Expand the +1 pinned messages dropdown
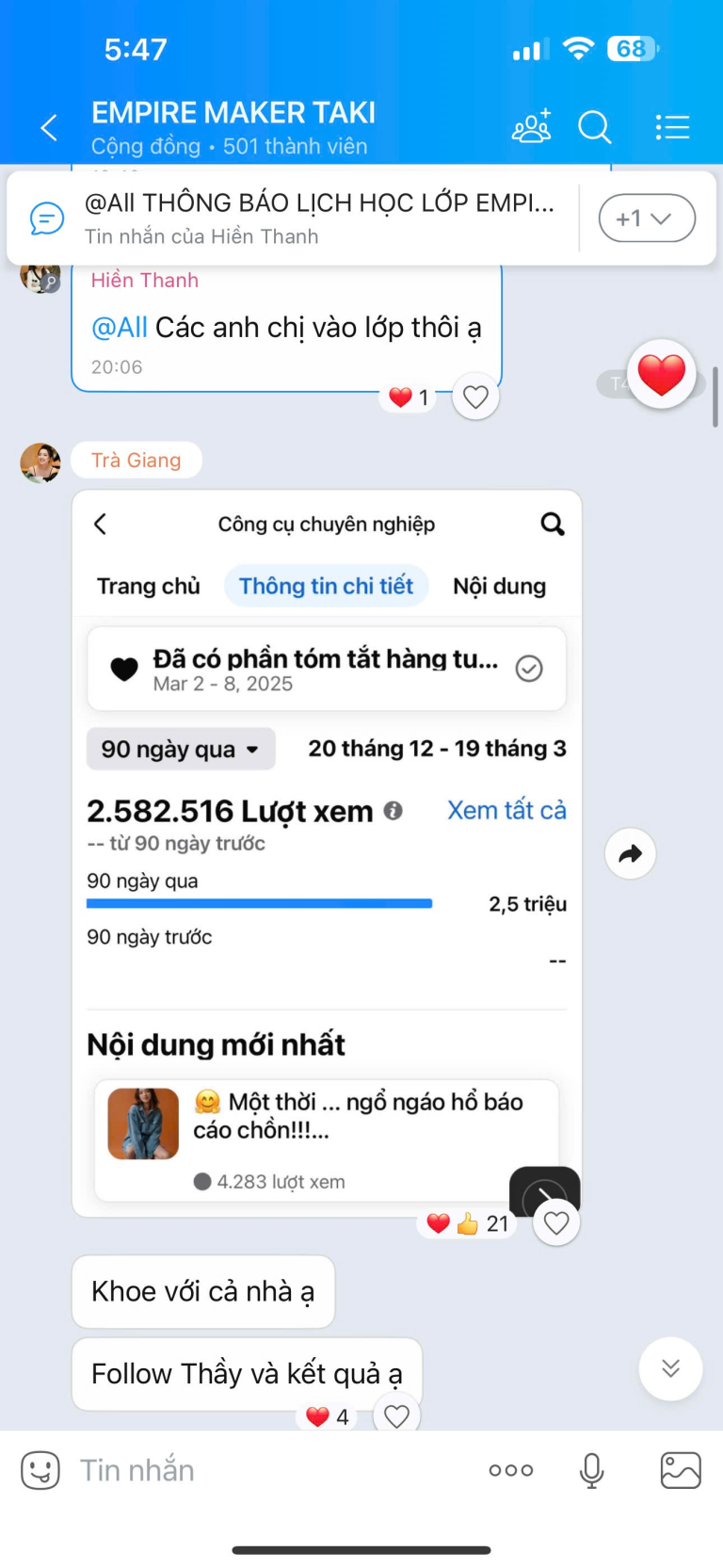The image size is (723, 1568). (x=647, y=218)
